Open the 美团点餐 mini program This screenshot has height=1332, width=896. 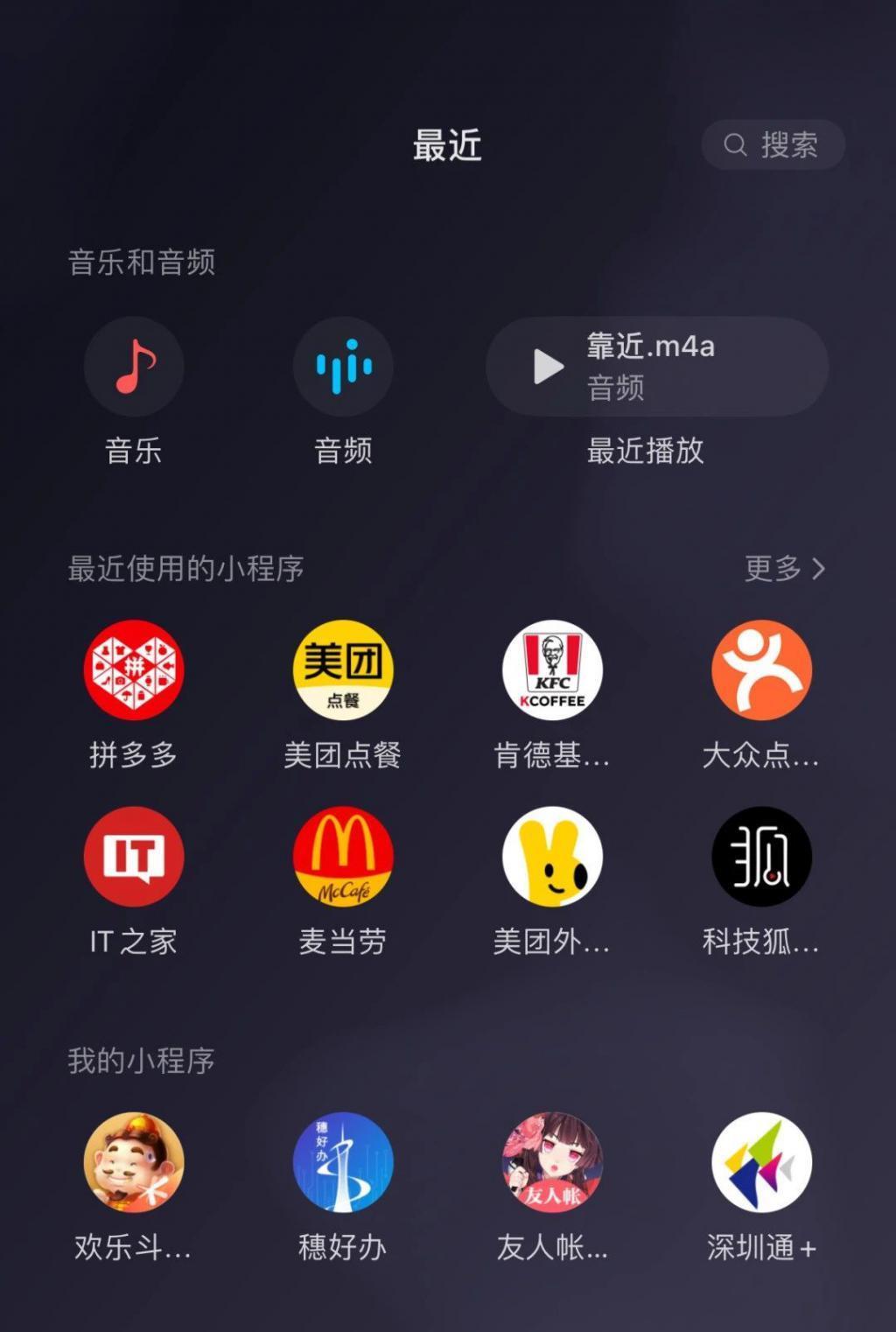click(343, 670)
